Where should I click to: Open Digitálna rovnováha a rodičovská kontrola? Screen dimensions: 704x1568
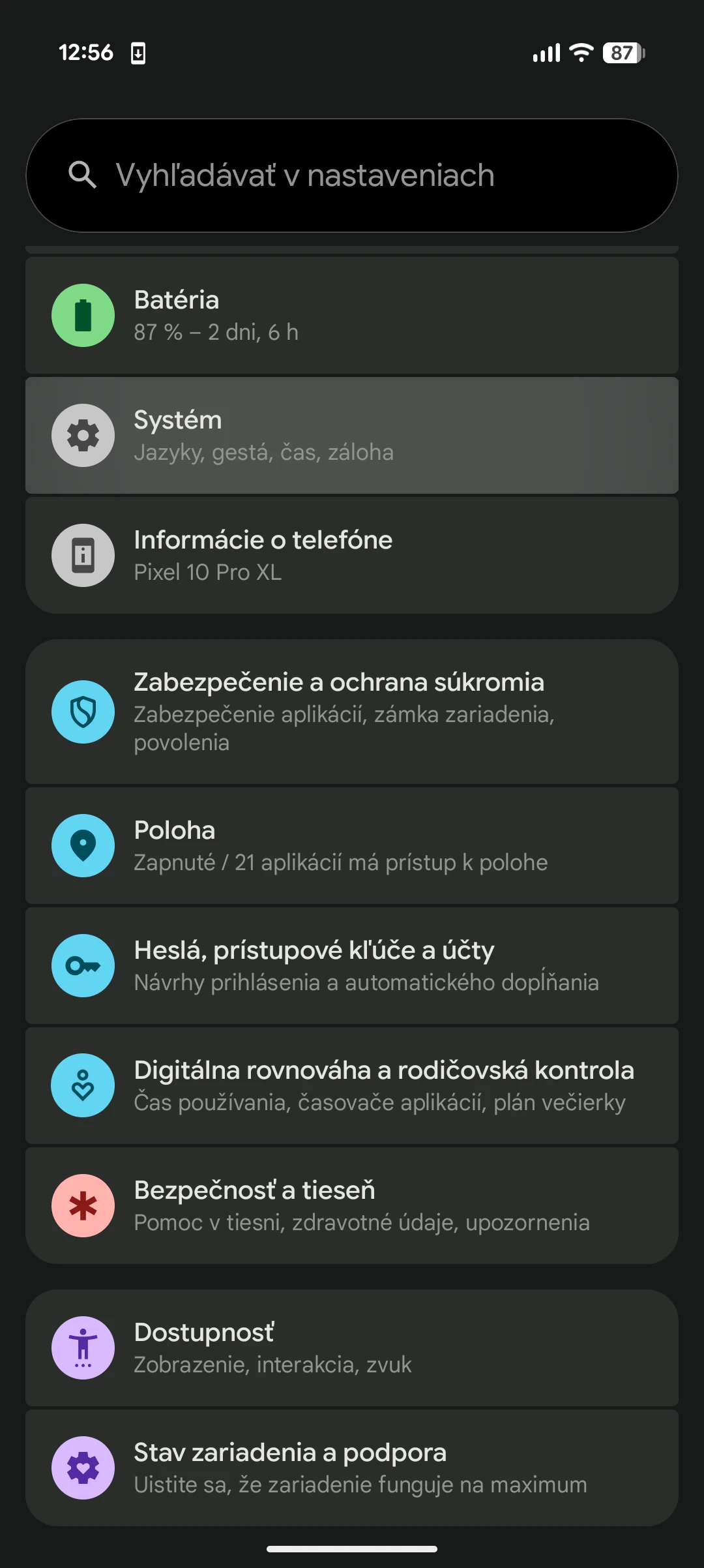click(352, 1086)
